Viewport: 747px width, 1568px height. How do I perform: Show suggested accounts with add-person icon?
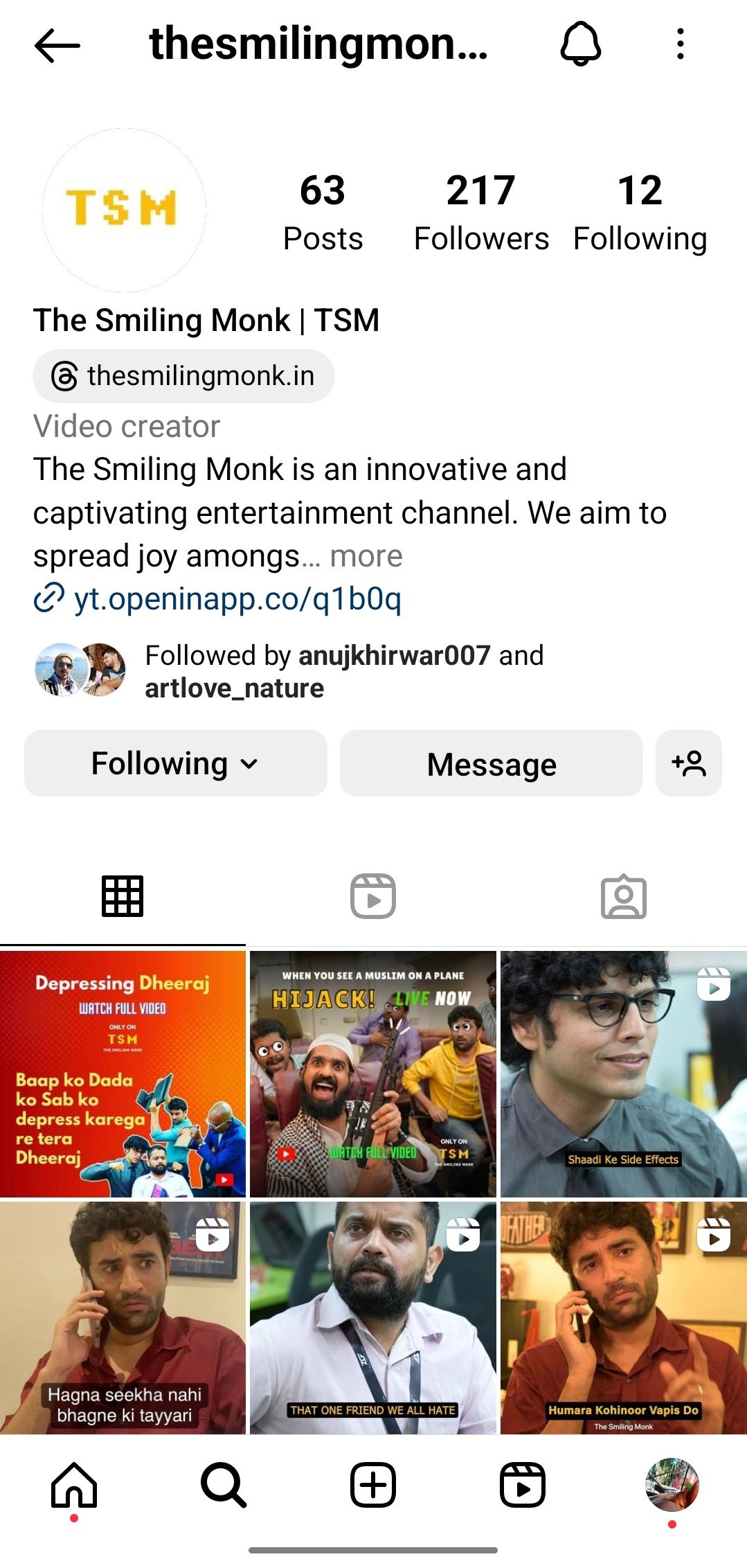click(x=689, y=763)
